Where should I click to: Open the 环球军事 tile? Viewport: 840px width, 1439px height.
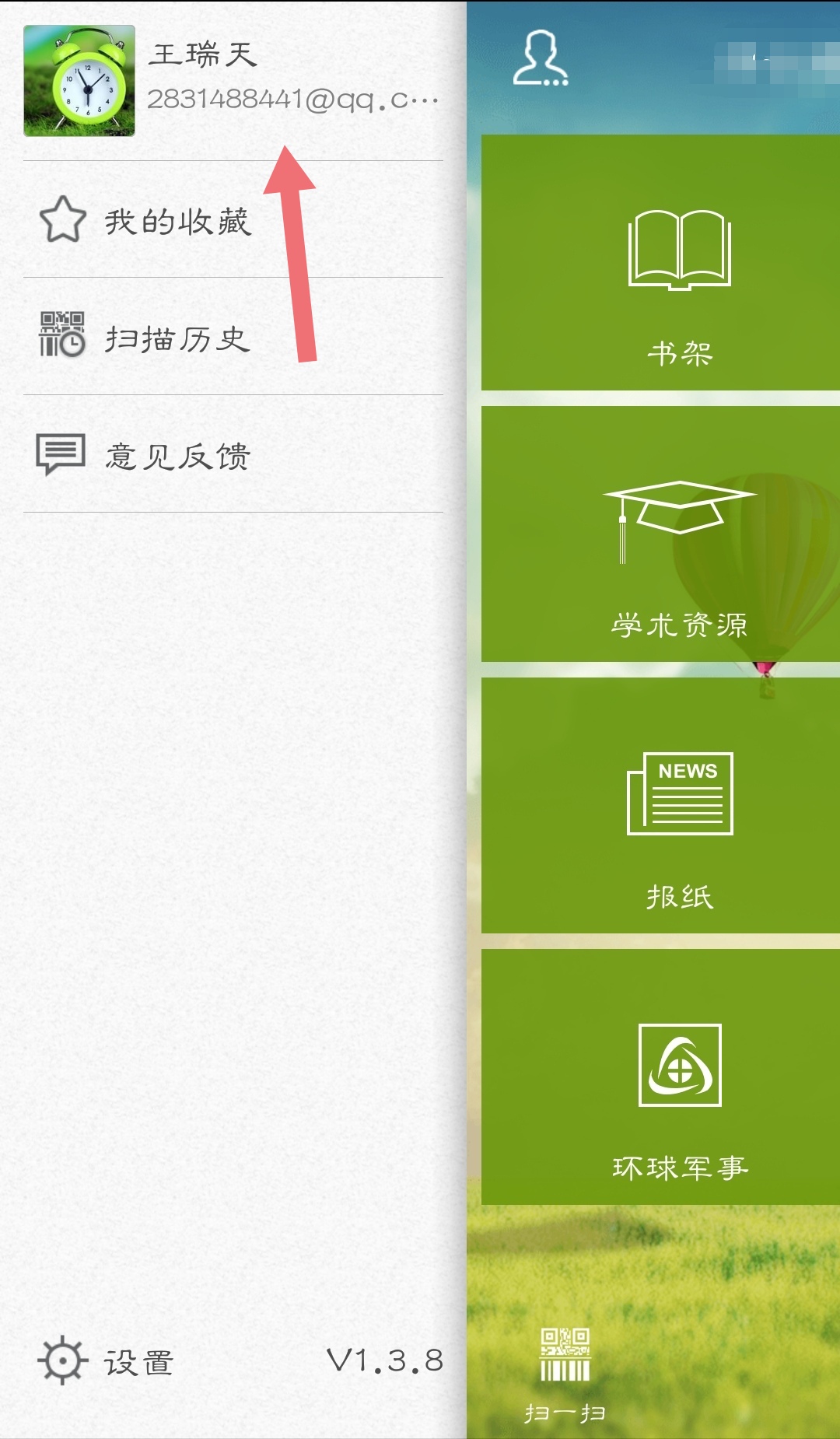661,1077
